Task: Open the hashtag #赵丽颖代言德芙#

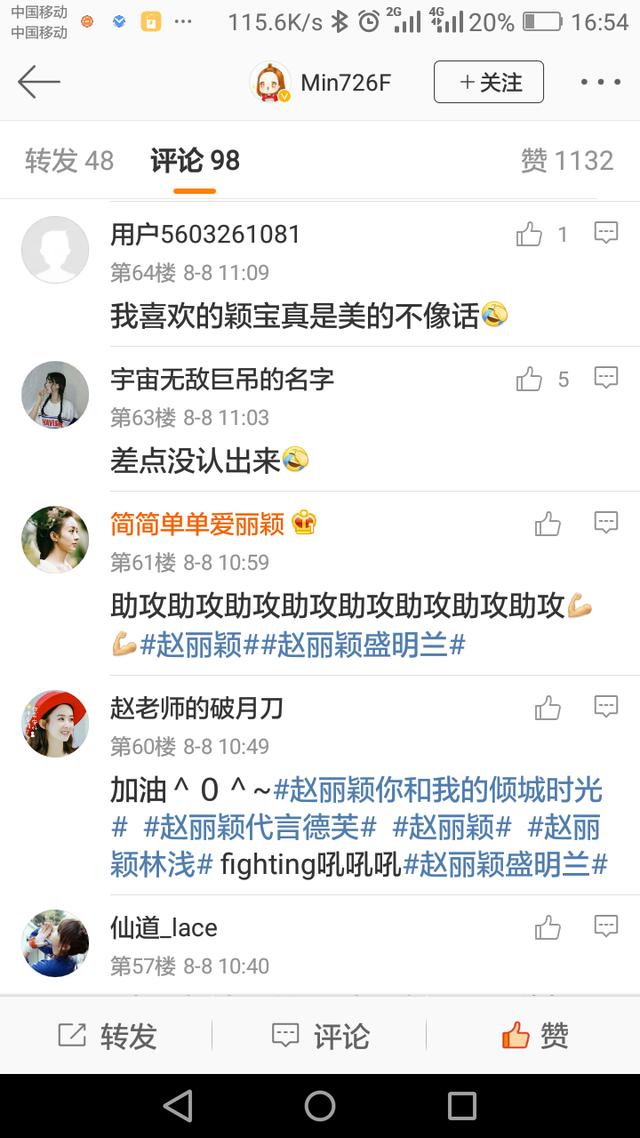Action: 260,827
